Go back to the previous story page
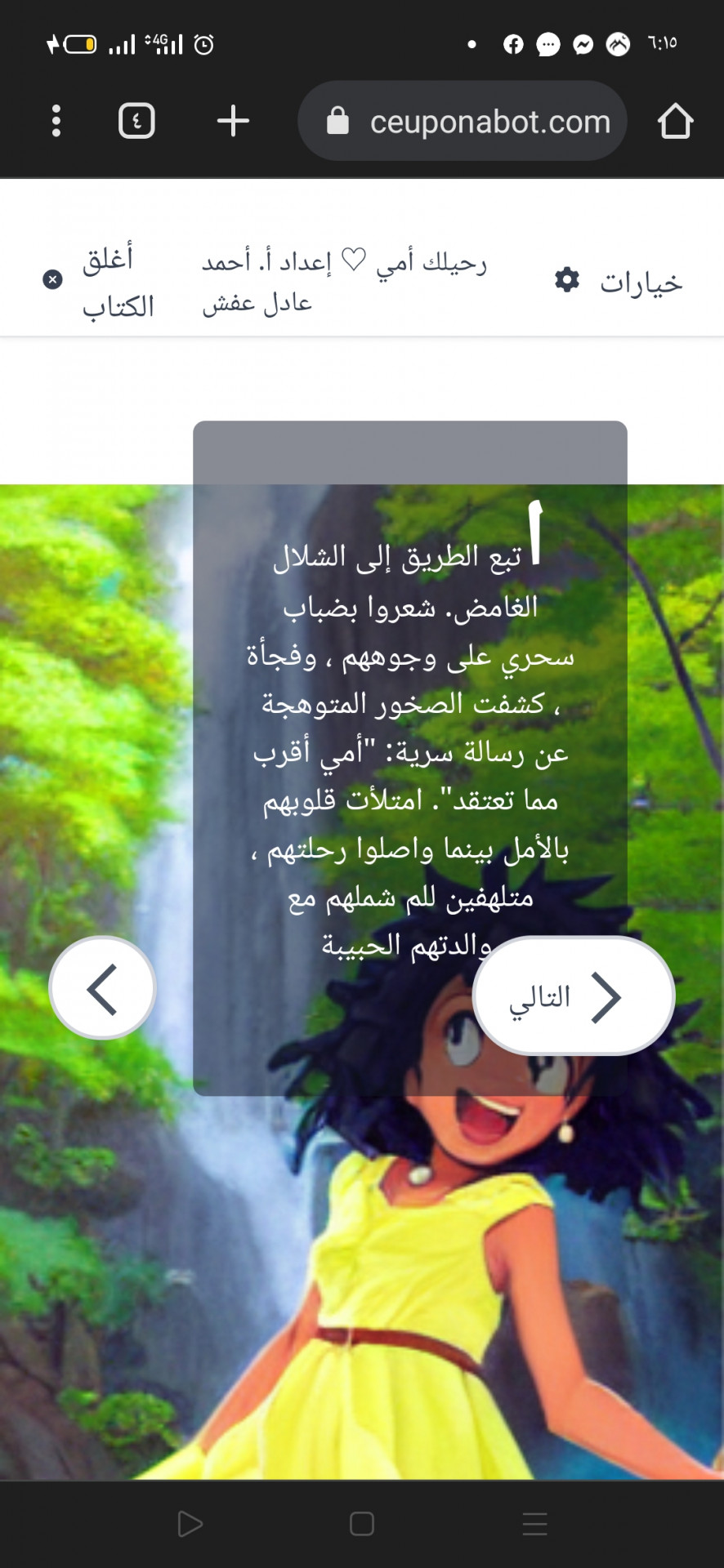The image size is (724, 1568). pyautogui.click(x=102, y=988)
